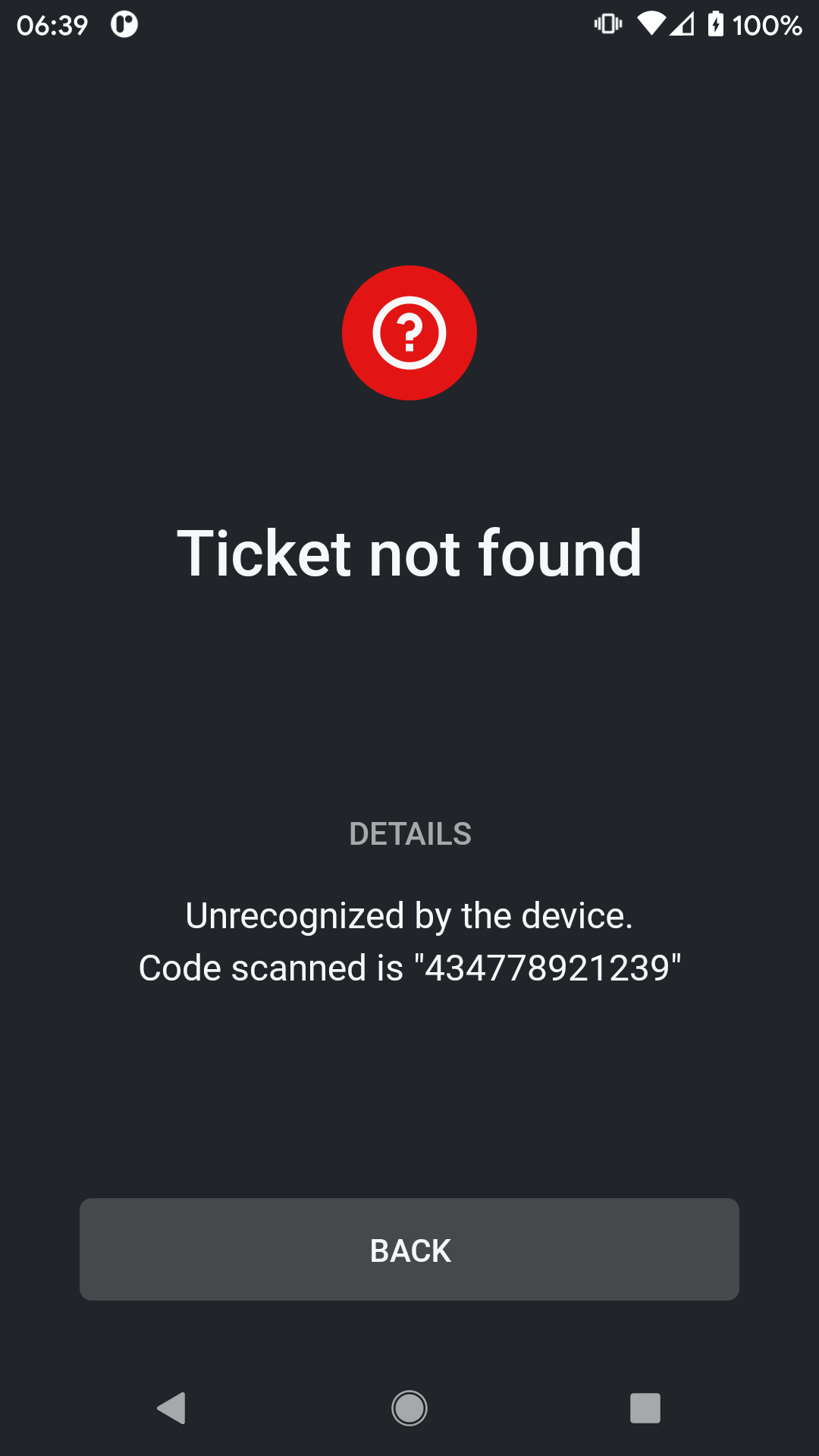Go to the home screen
The height and width of the screenshot is (1456, 819).
pyautogui.click(x=409, y=1408)
